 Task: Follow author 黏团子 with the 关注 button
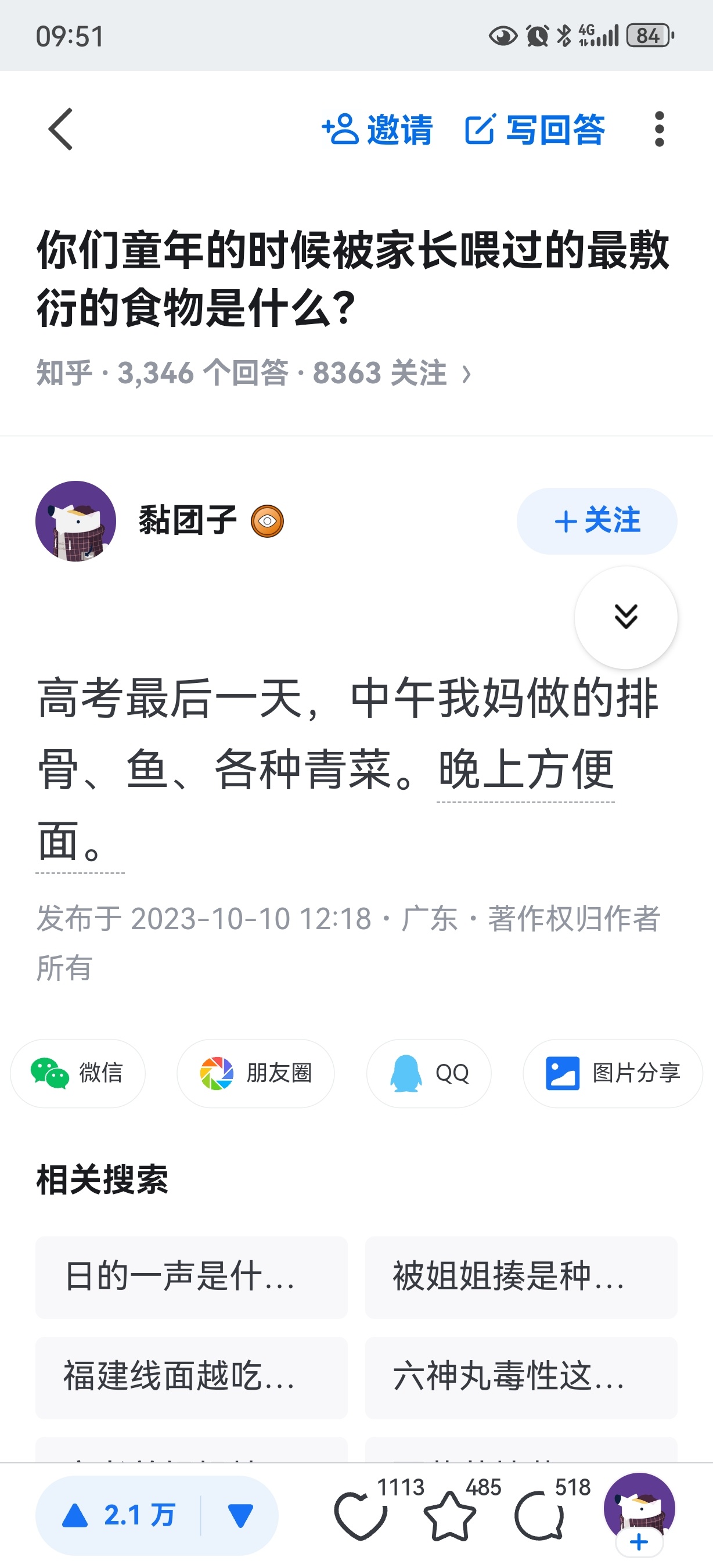[x=596, y=521]
